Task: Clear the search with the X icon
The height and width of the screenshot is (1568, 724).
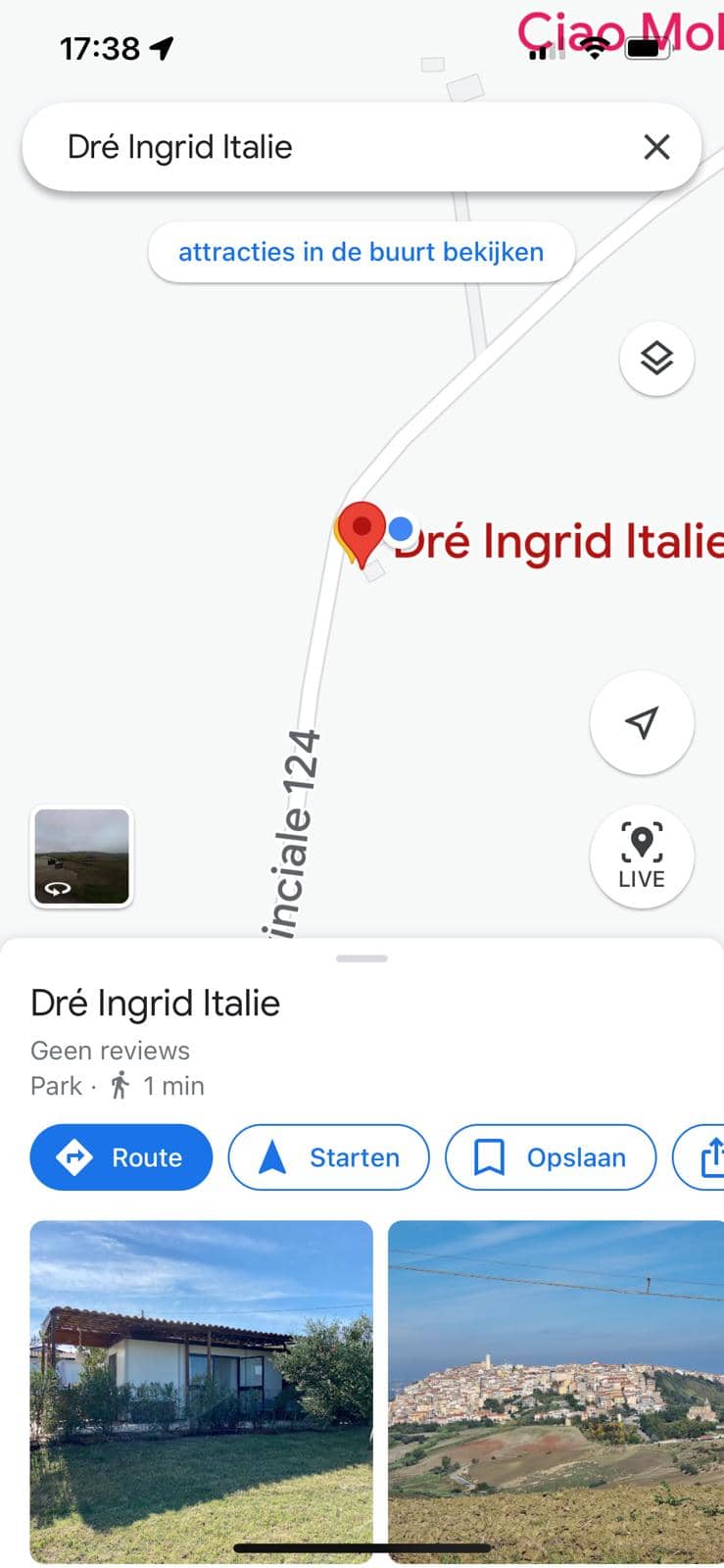Action: 656,147
